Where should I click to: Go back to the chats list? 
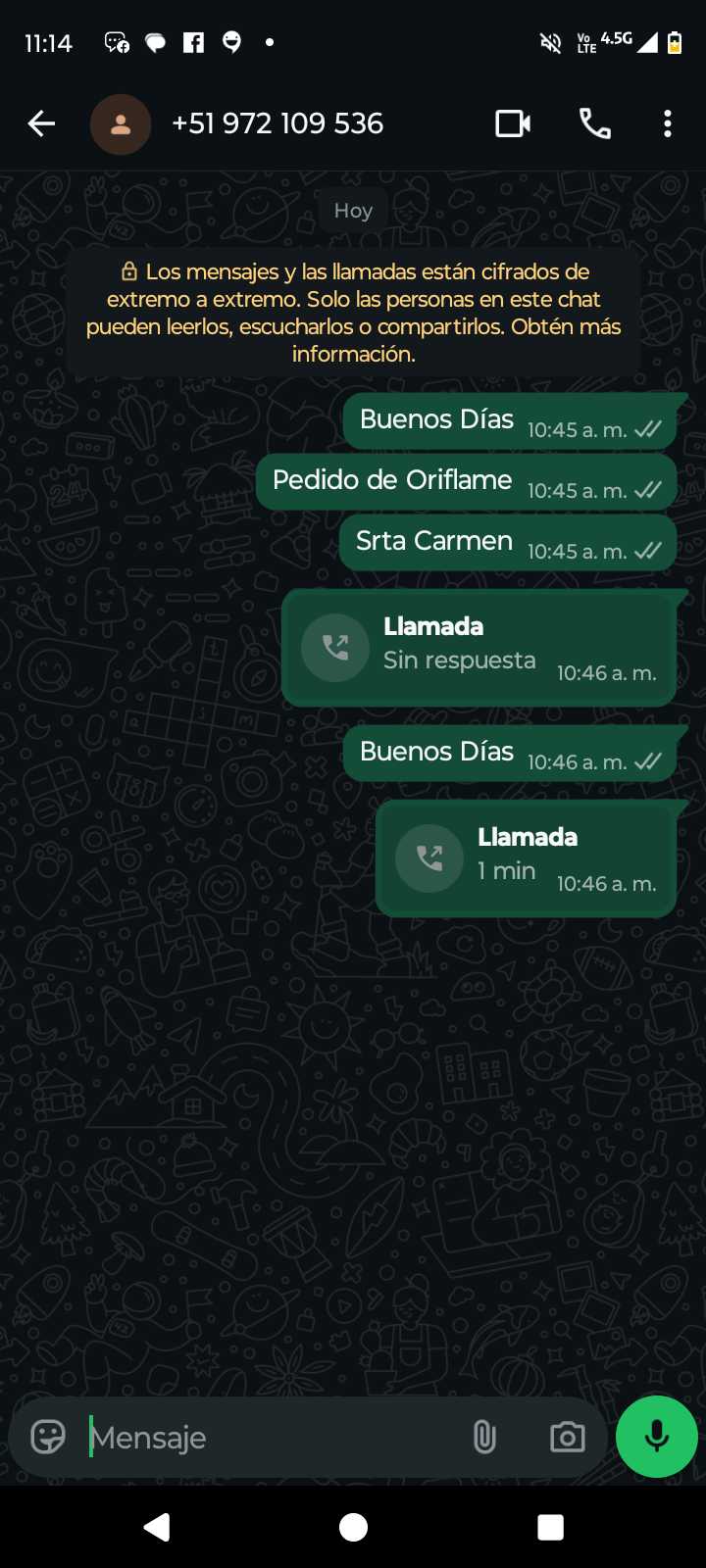41,123
